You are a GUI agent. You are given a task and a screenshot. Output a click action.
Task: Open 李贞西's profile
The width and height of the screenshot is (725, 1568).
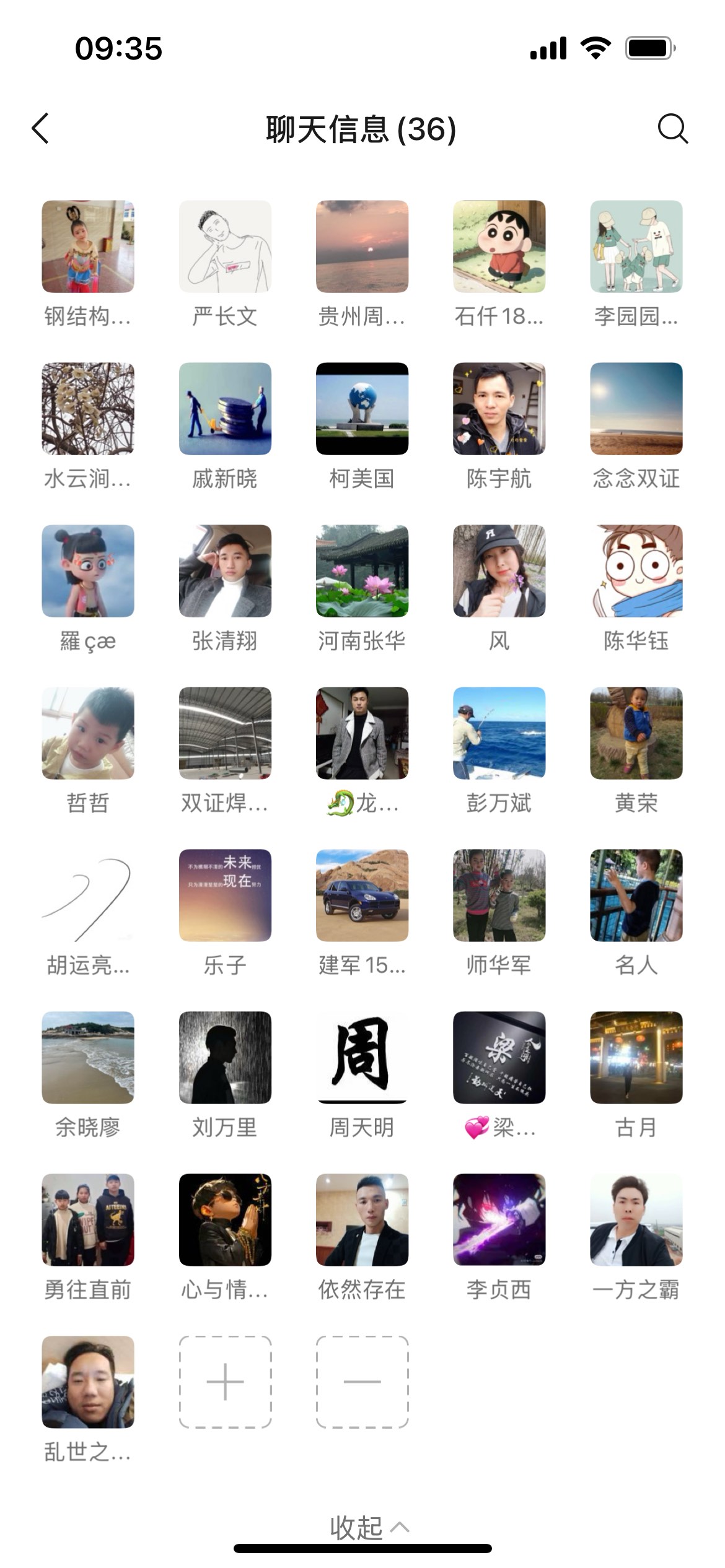point(499,1220)
